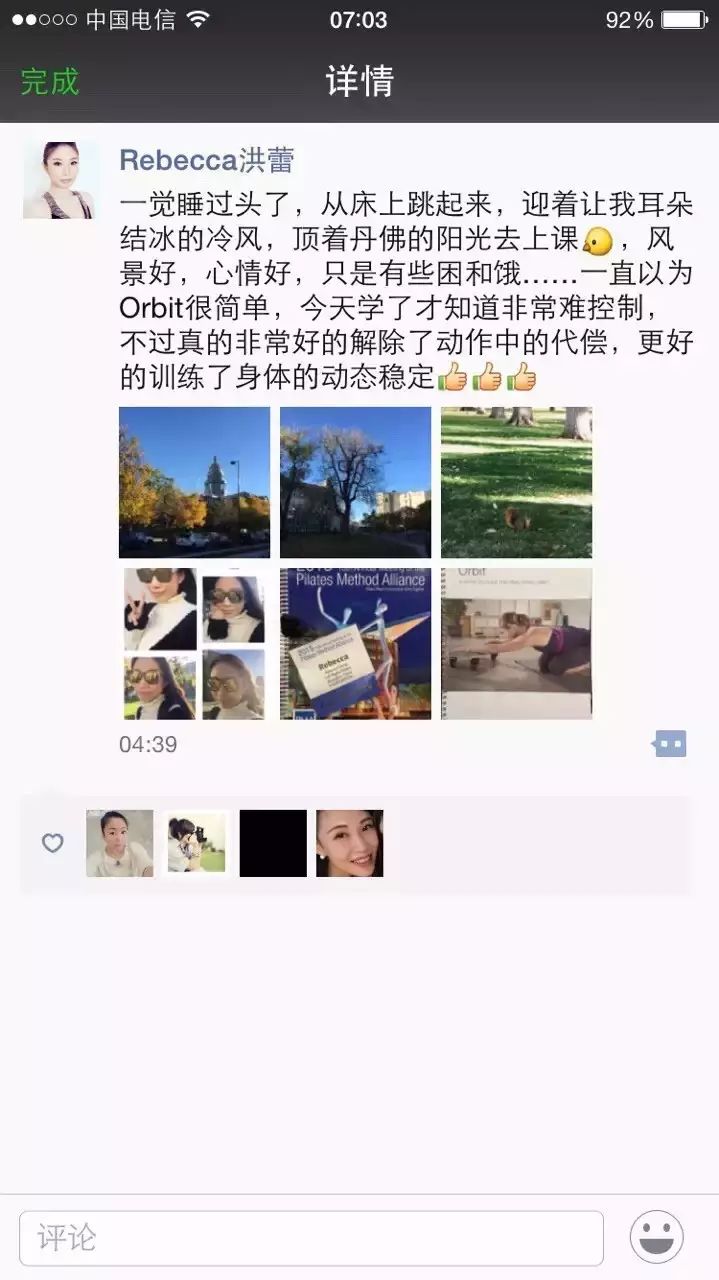Open the Orbit exercise manual photo

pyautogui.click(x=516, y=643)
